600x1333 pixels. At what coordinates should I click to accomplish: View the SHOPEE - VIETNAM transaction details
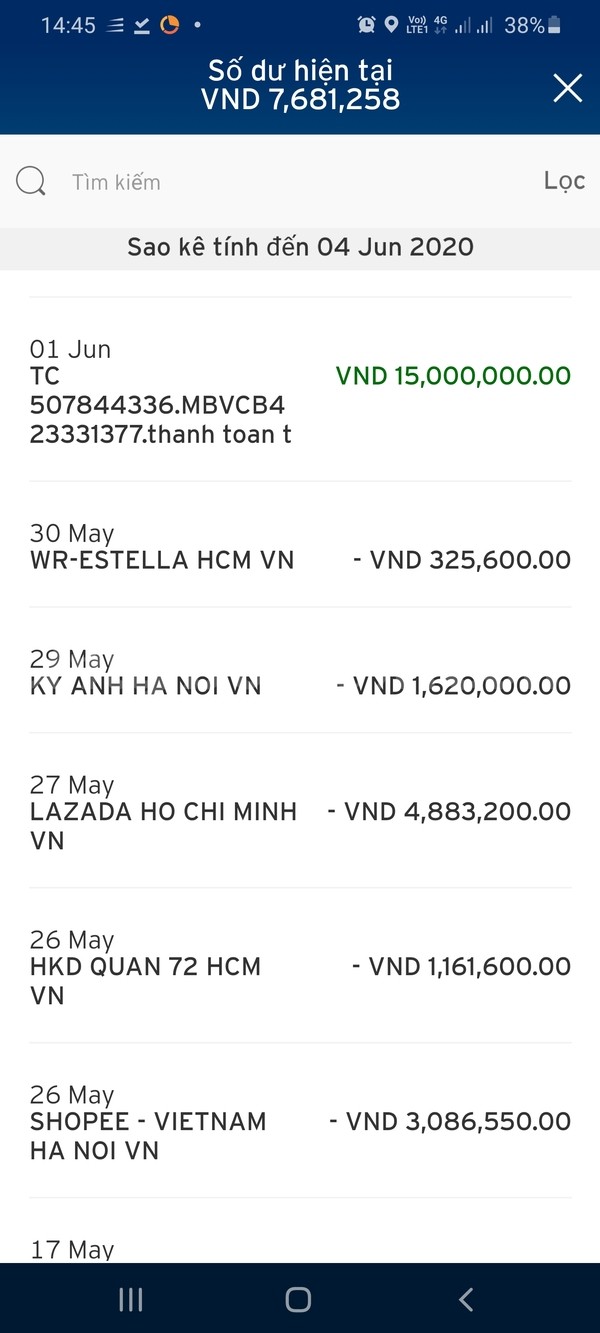point(300,1121)
